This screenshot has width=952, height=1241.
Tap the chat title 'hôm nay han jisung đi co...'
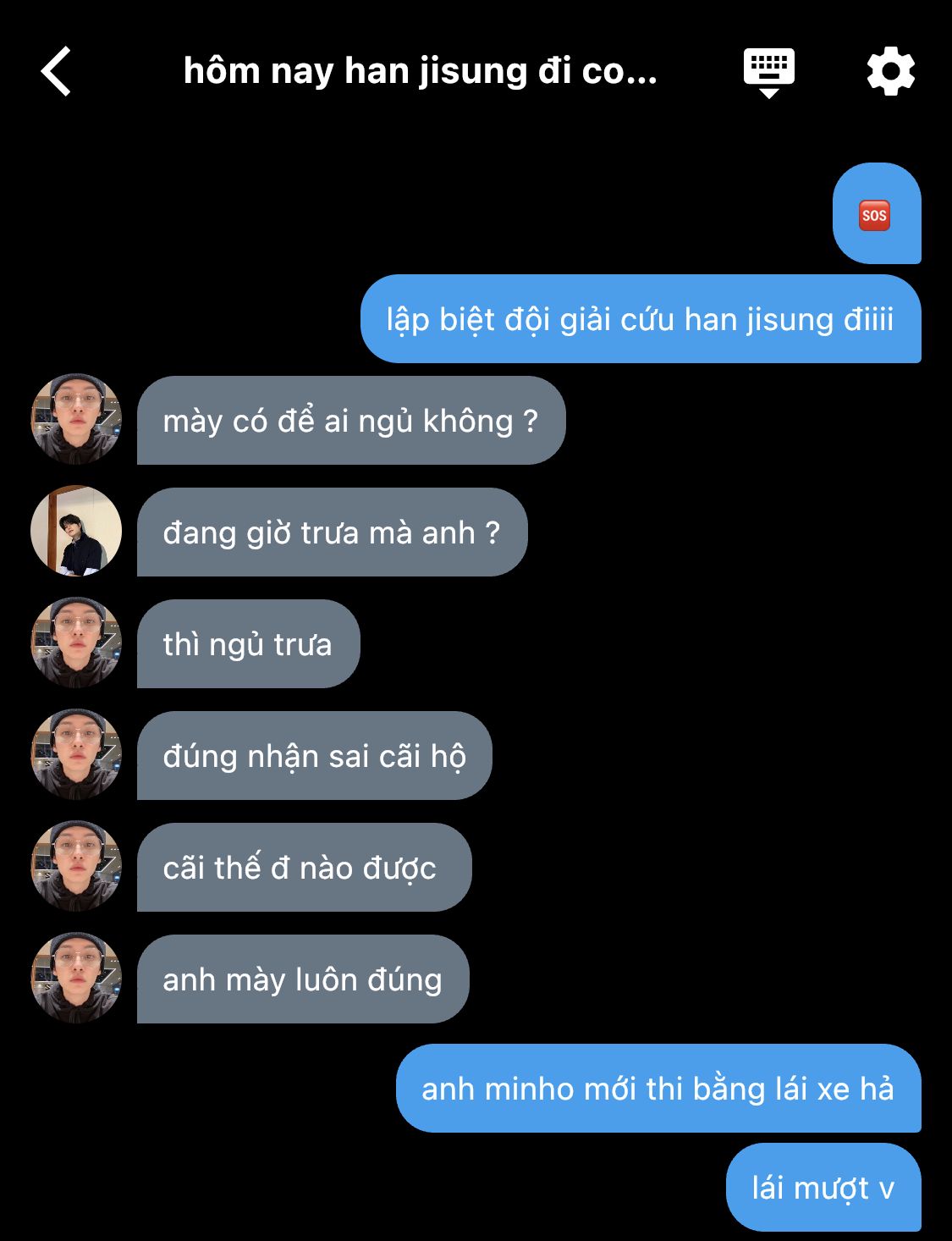click(420, 72)
